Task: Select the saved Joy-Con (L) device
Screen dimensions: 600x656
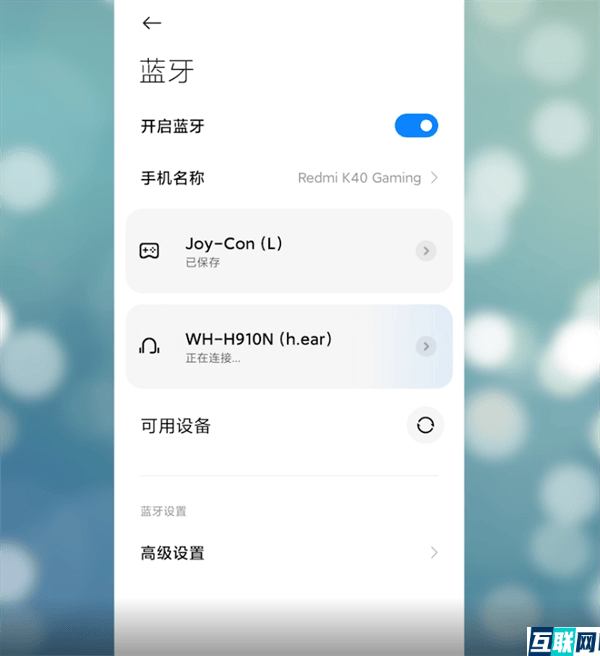Action: click(270, 251)
